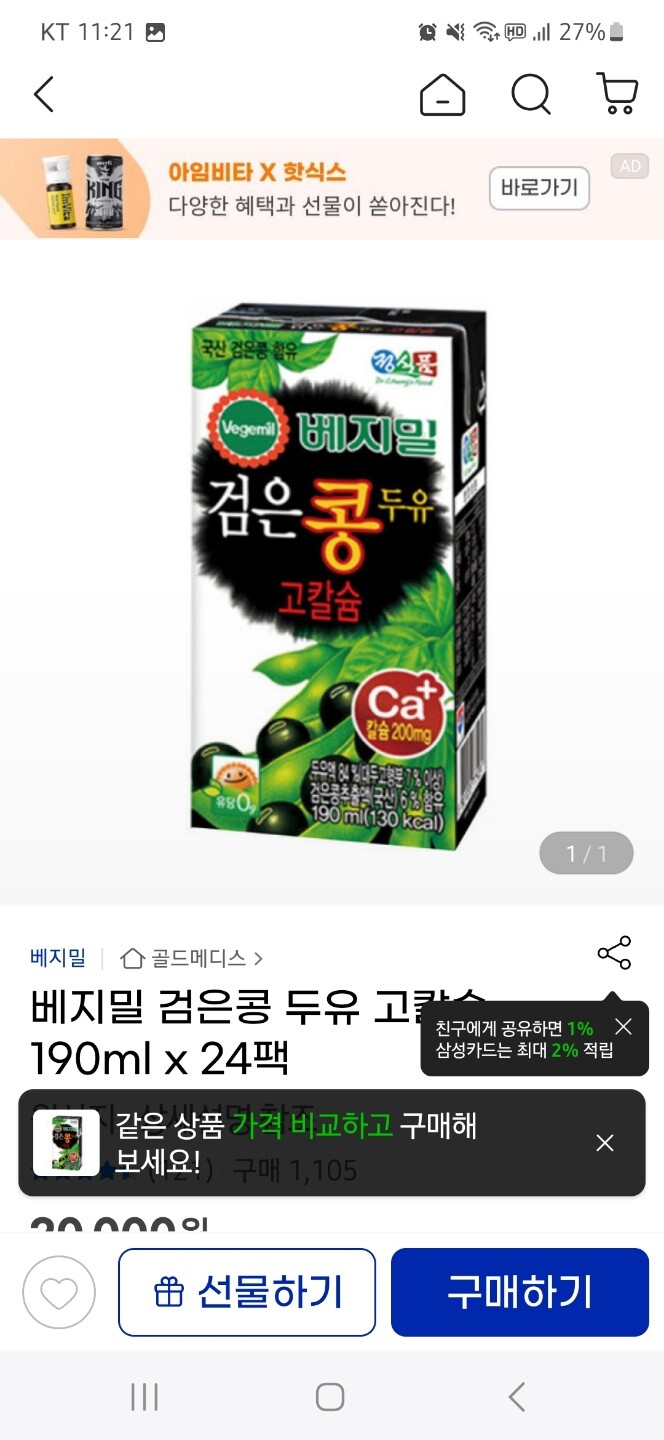Image resolution: width=664 pixels, height=1440 pixels.
Task: Open the 가격 비교하고 구매해 보세요 prompt
Action: [295, 1143]
